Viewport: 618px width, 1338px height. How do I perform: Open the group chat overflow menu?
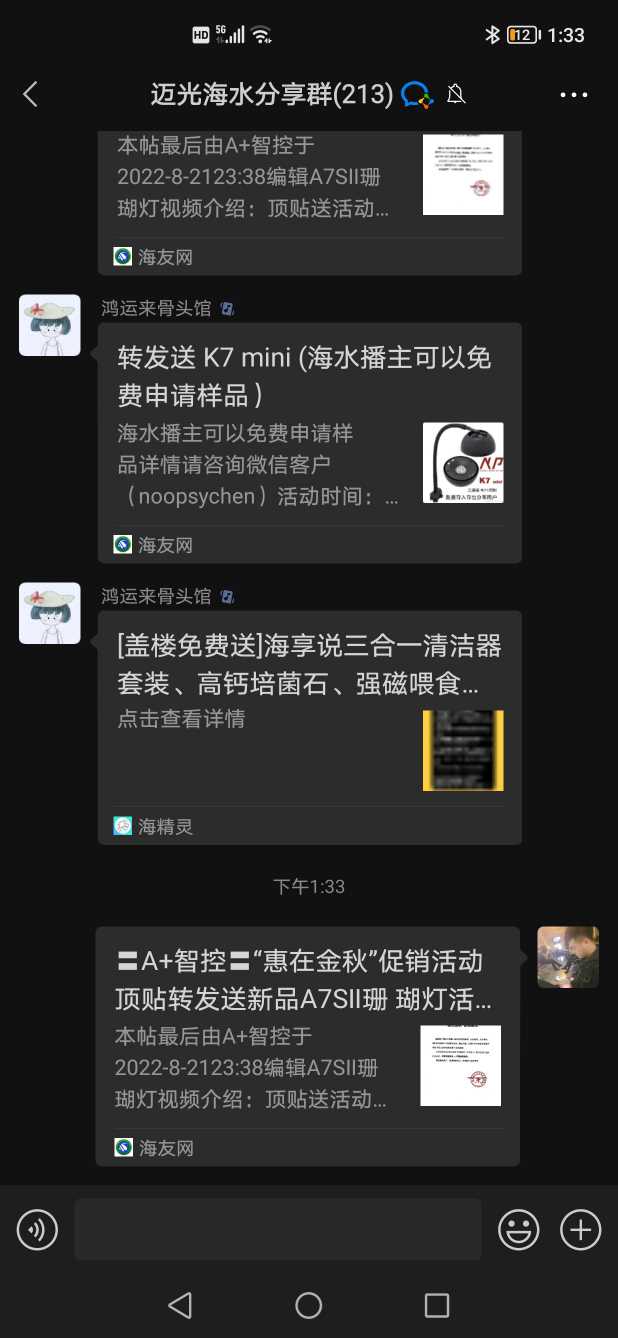pos(573,95)
